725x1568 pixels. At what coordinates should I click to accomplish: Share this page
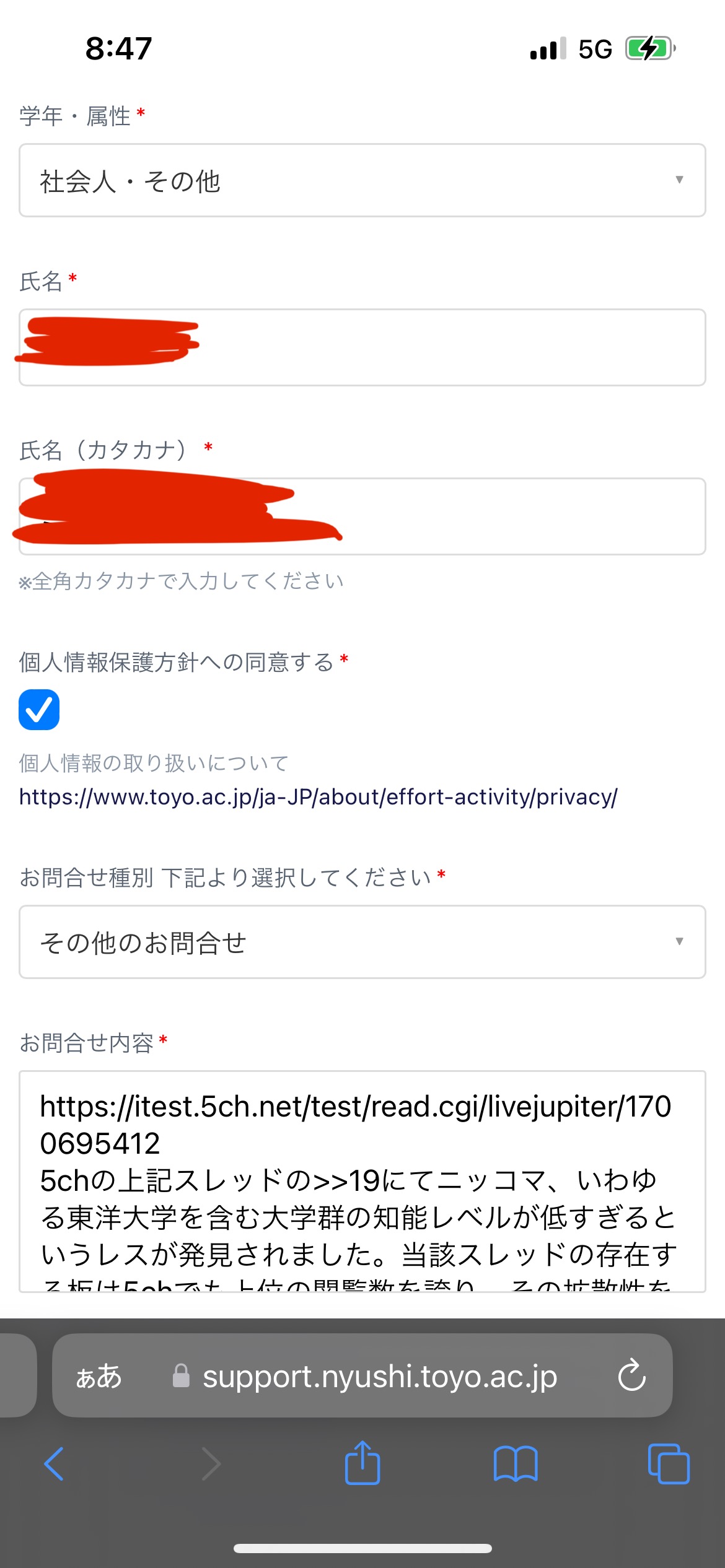[x=362, y=1463]
